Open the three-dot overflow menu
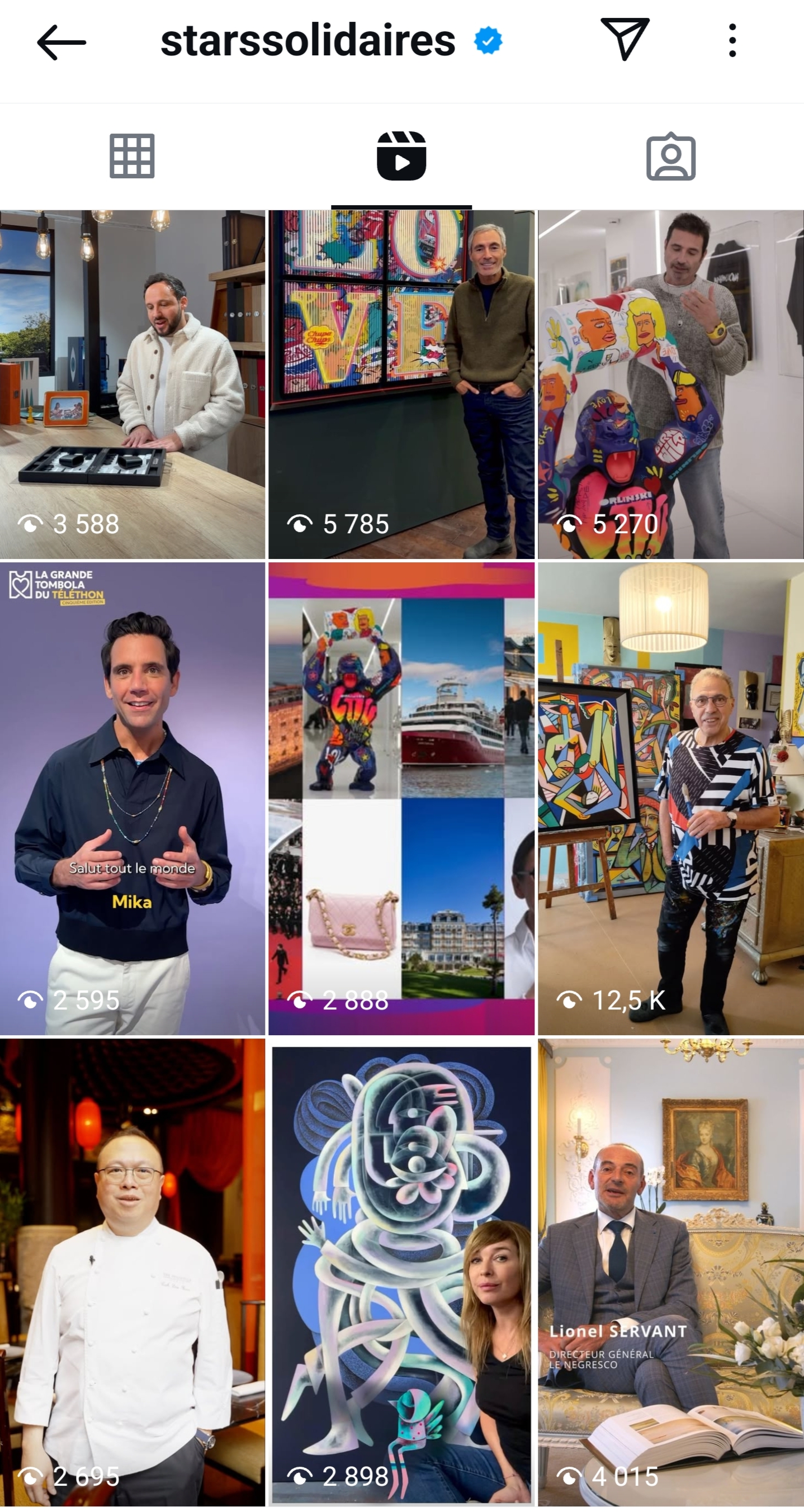The image size is (804, 1512). point(732,41)
